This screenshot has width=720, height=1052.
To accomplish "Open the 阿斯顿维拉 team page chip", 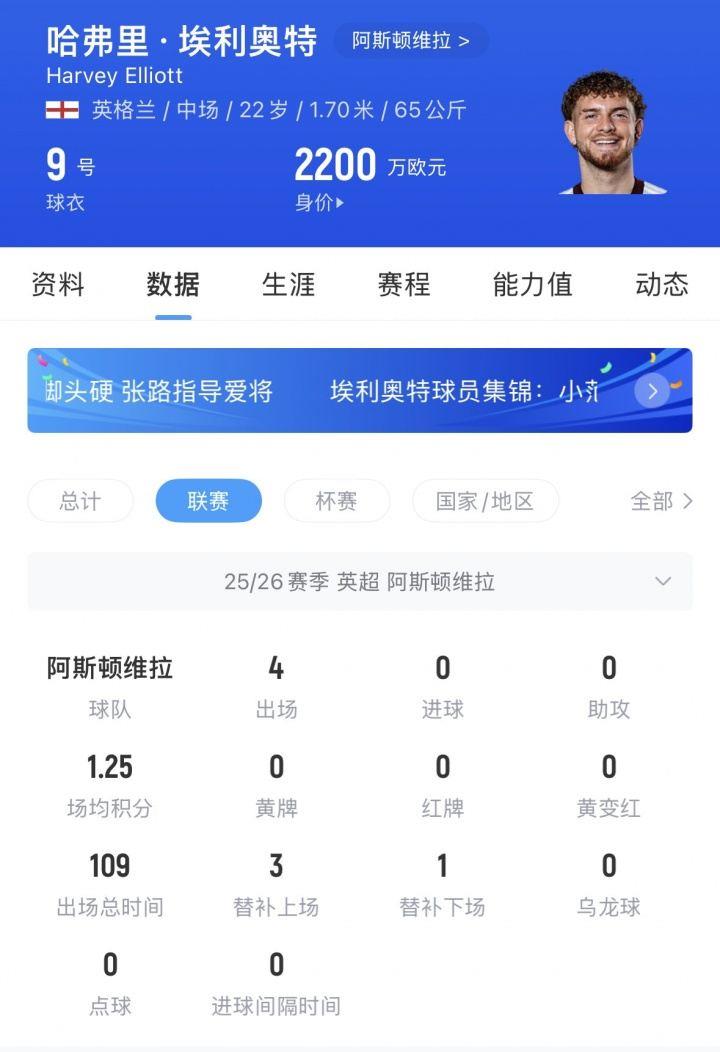I will tap(411, 41).
